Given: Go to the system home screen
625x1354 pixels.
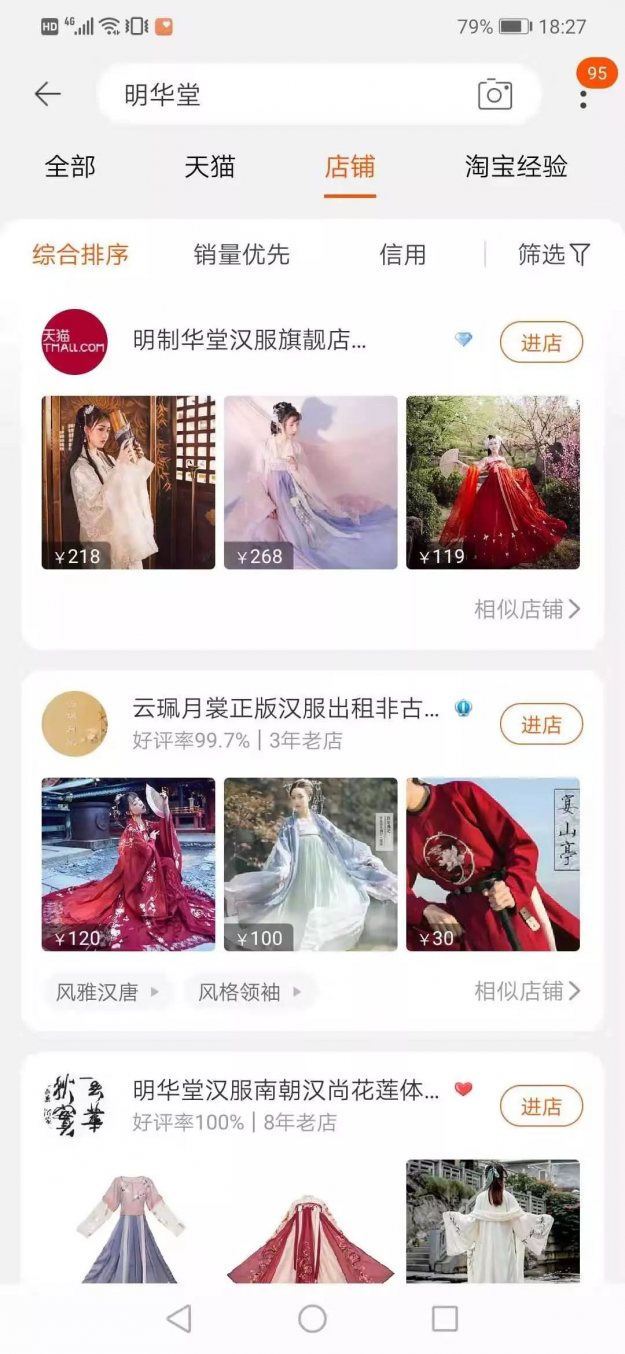Looking at the screenshot, I should click(312, 1318).
